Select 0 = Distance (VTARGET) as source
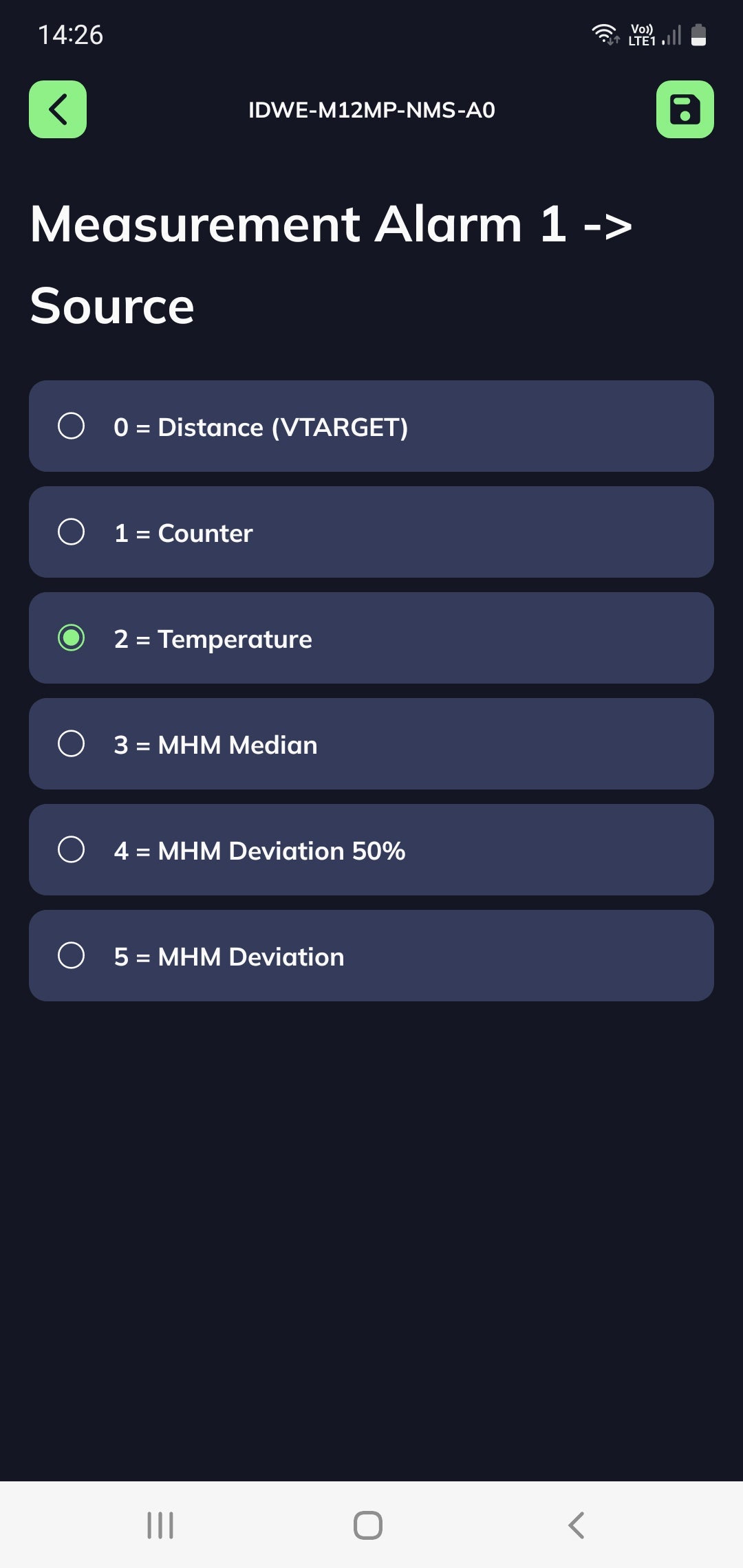This screenshot has width=743, height=1568. point(371,426)
